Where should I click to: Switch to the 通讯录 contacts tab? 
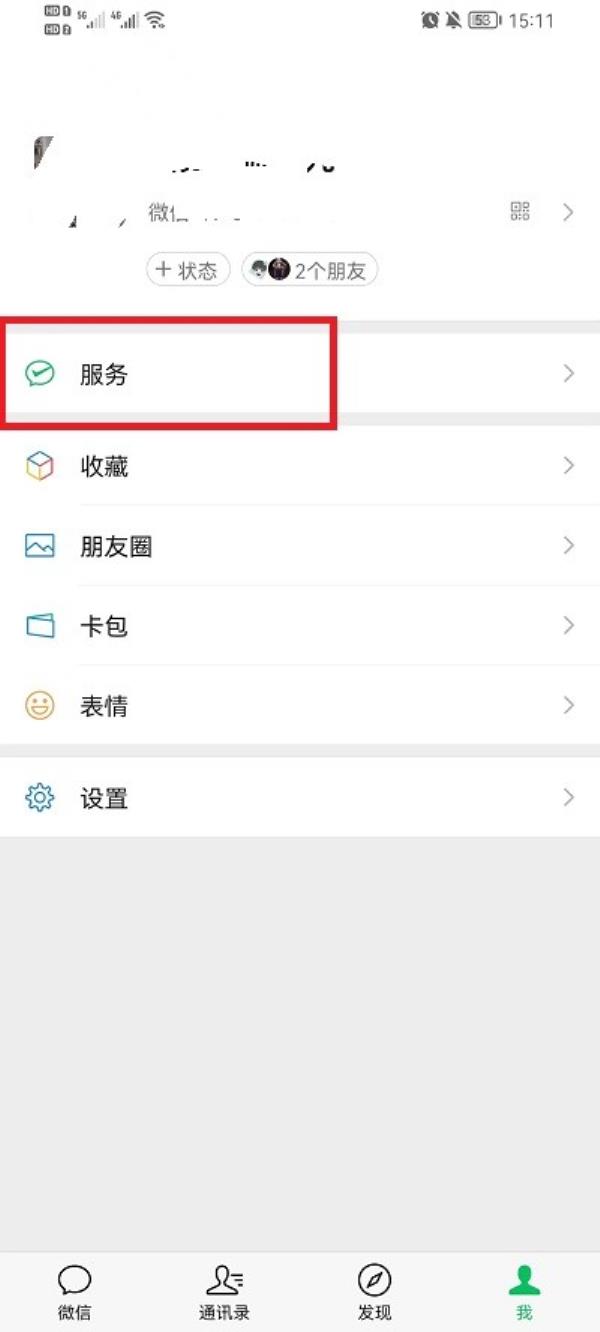(225, 1291)
